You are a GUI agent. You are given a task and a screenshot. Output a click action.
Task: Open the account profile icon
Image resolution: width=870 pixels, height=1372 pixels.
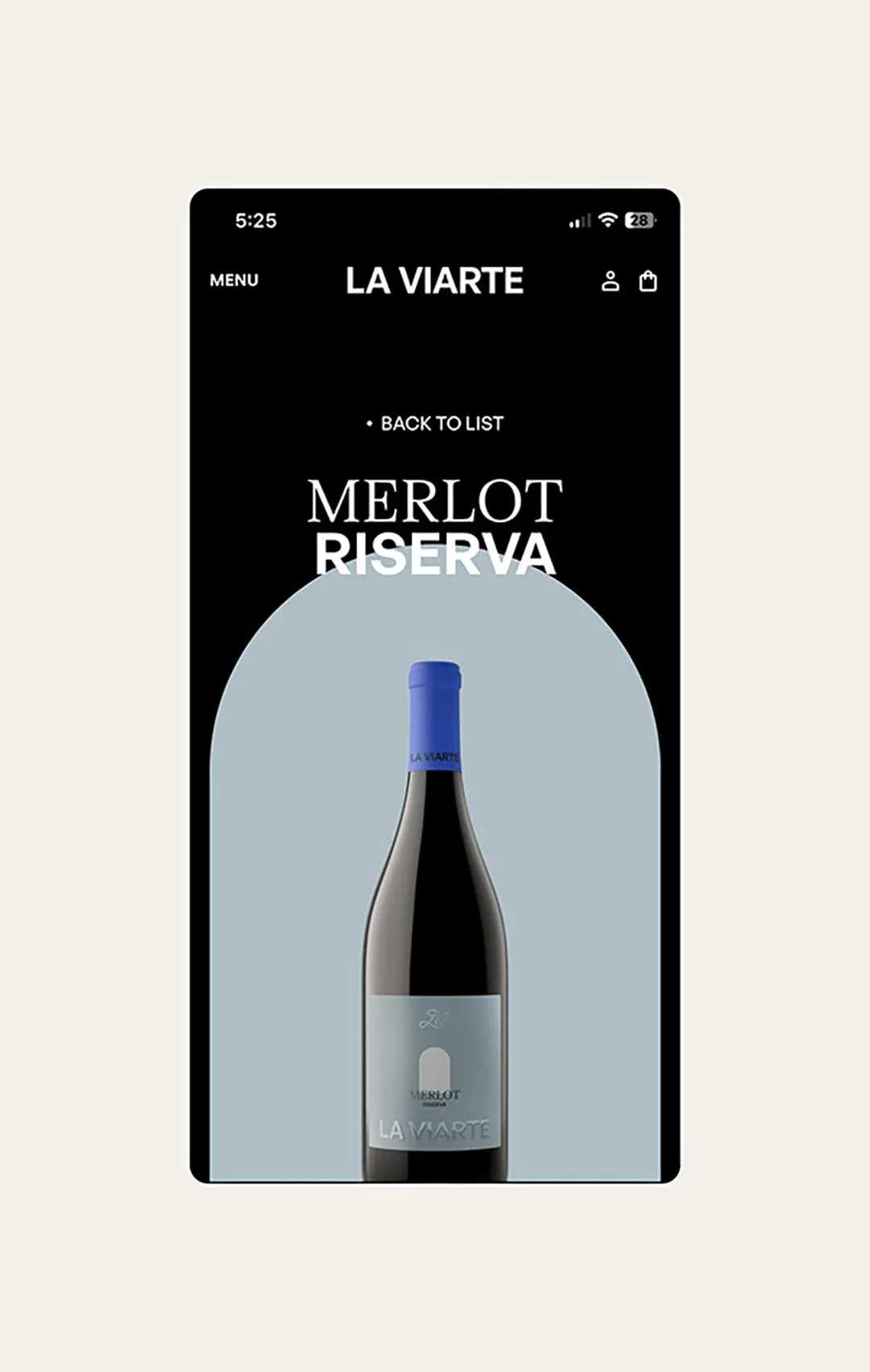(611, 281)
